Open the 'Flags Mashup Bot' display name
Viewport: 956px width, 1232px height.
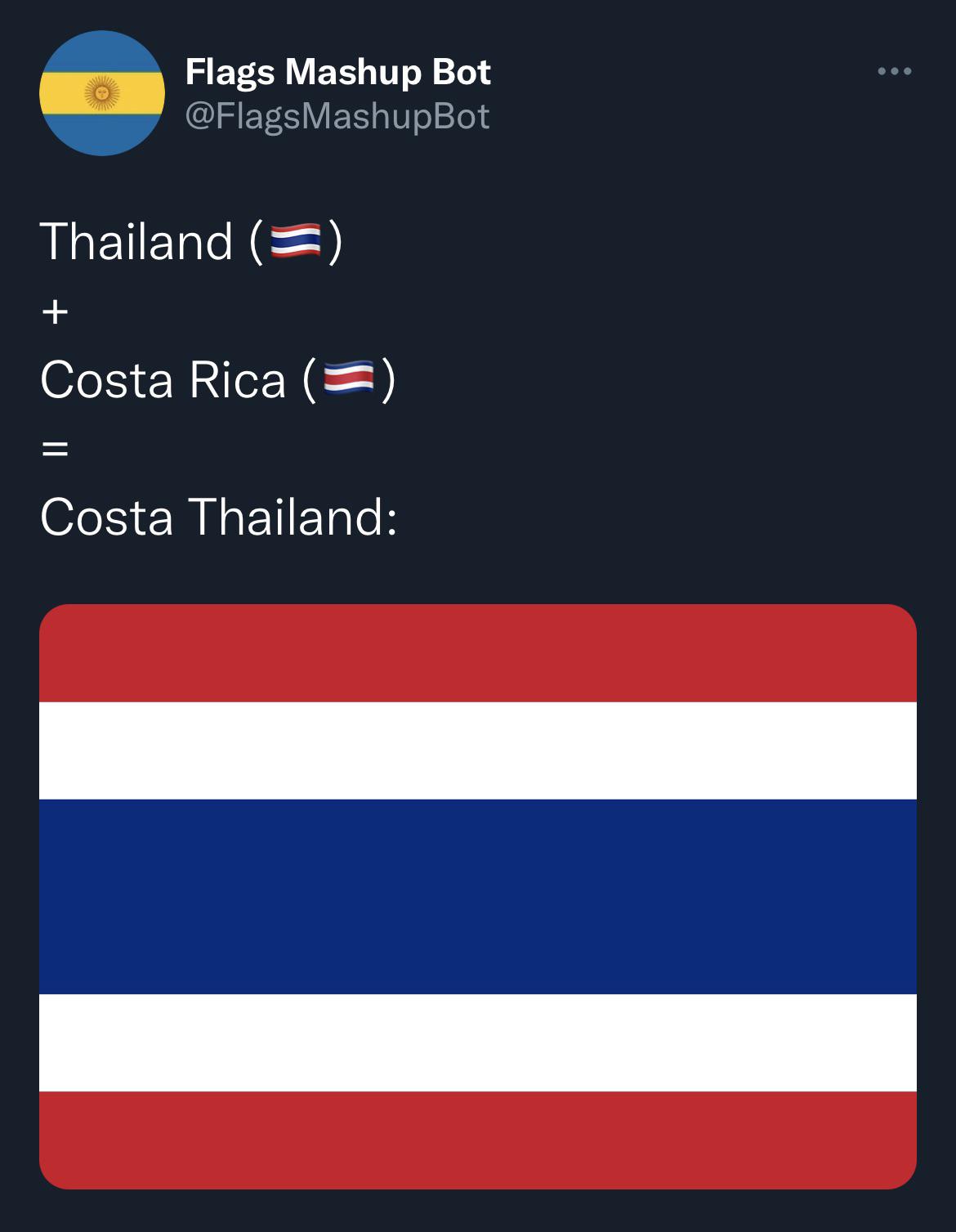coord(337,73)
